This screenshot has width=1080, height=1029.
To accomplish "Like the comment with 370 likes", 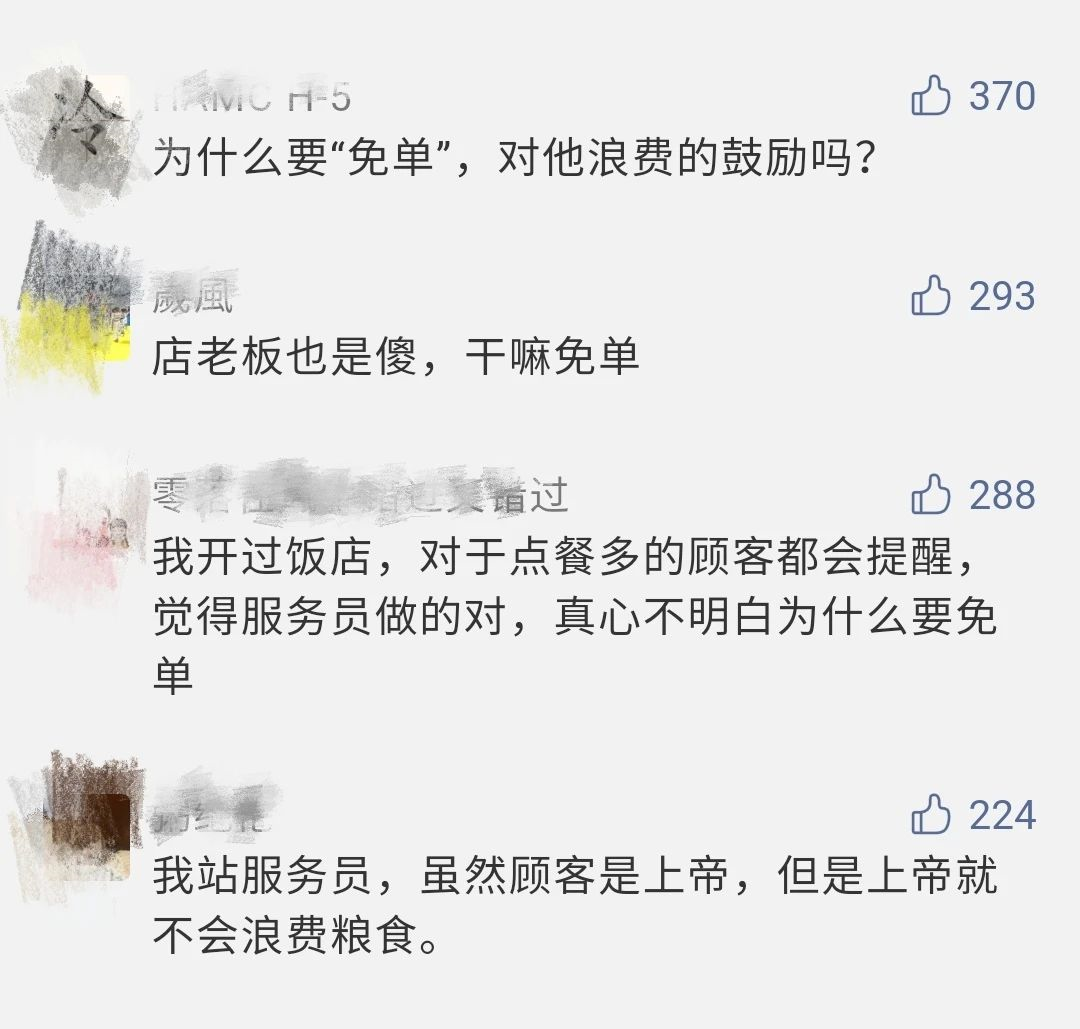I will pos(931,97).
